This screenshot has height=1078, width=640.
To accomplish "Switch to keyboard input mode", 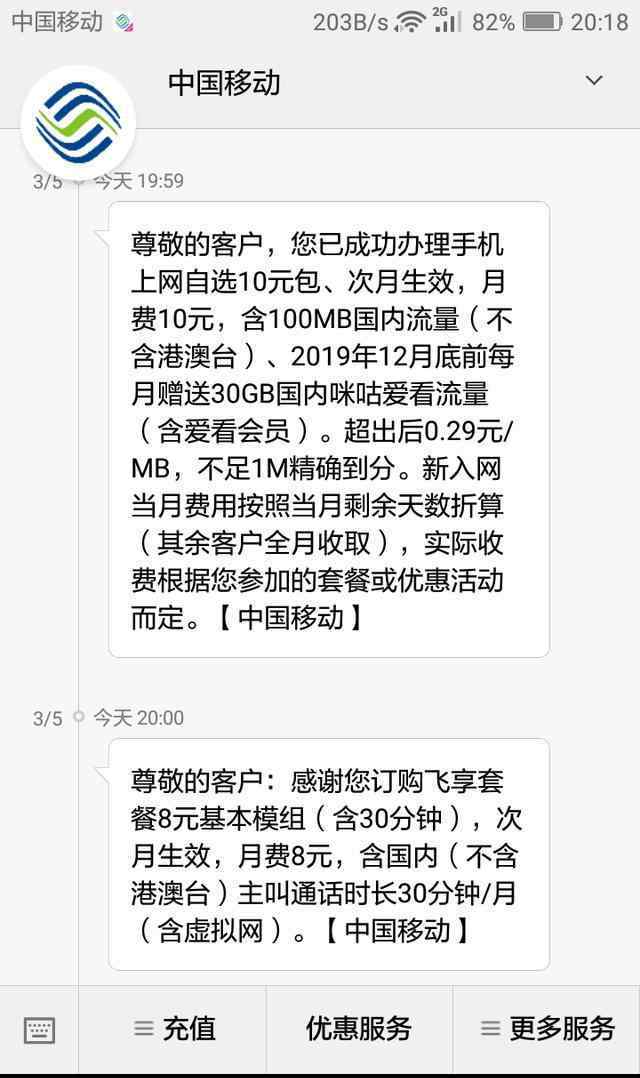I will (x=39, y=1030).
